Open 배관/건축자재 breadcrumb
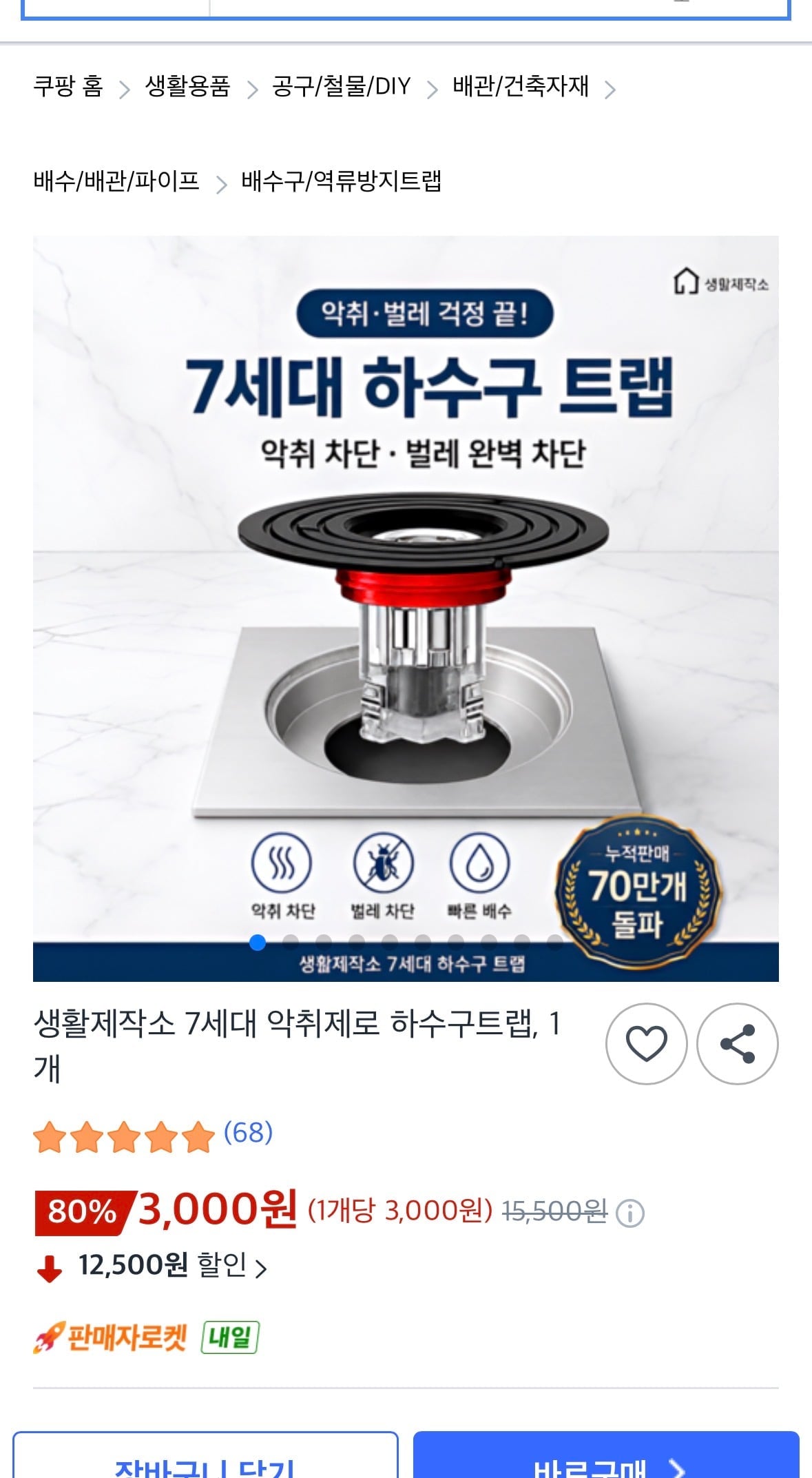Screen dimensions: 812x1478 pos(521,87)
